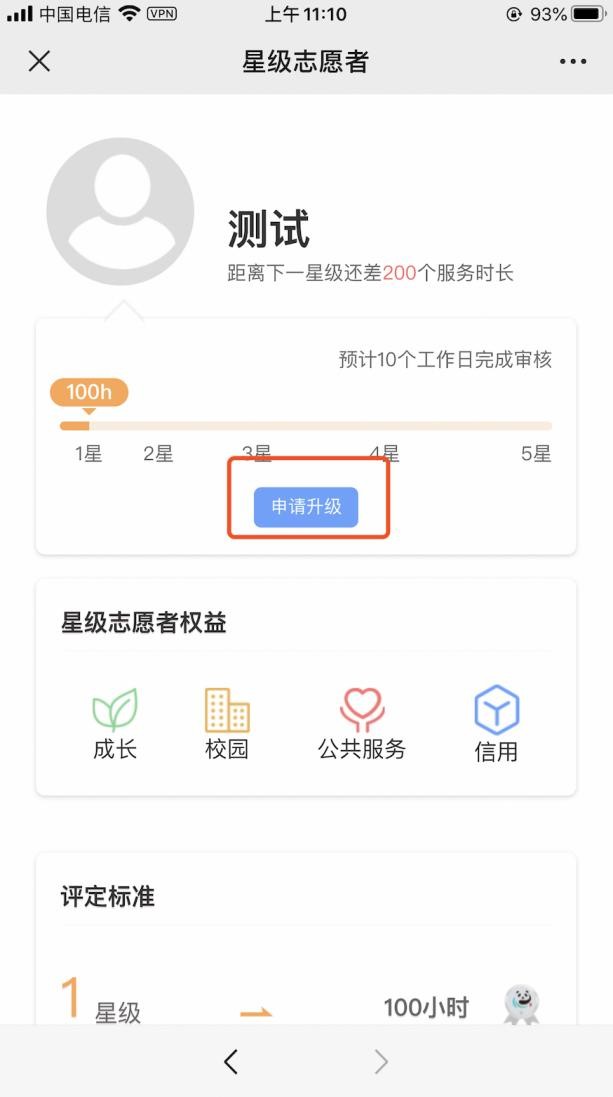
Task: Go back to the previous web page
Action: click(231, 1062)
